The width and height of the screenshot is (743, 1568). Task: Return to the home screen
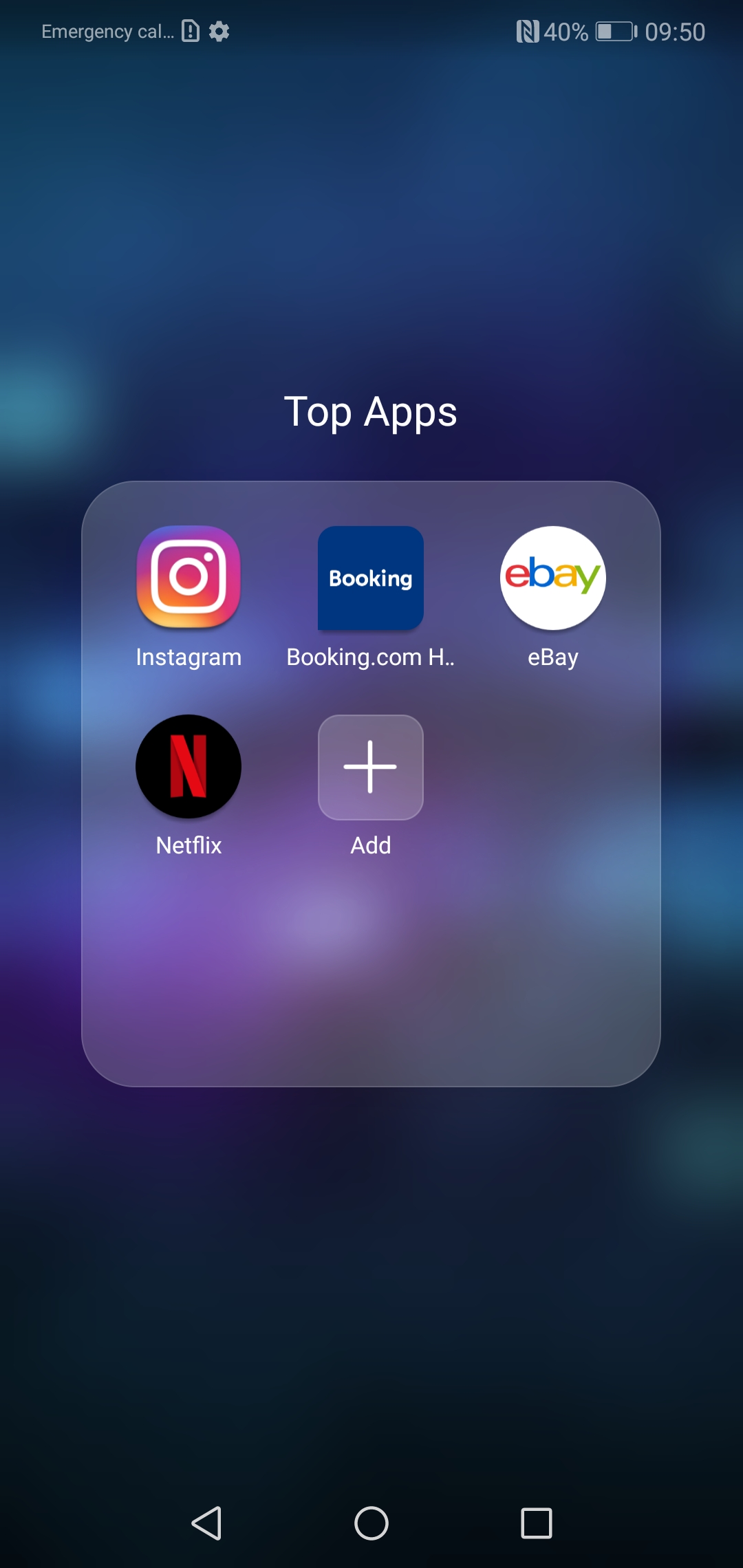click(371, 1523)
